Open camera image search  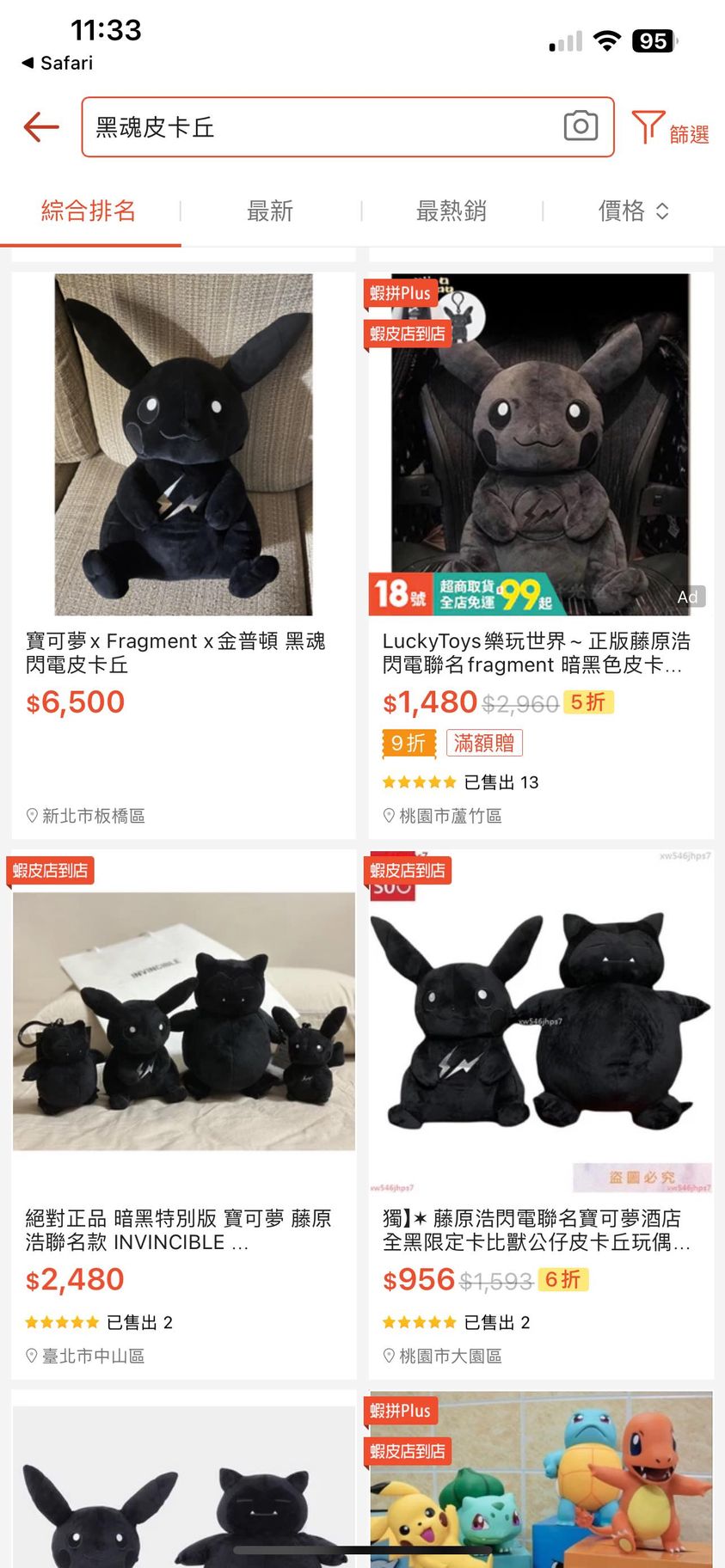point(581,126)
